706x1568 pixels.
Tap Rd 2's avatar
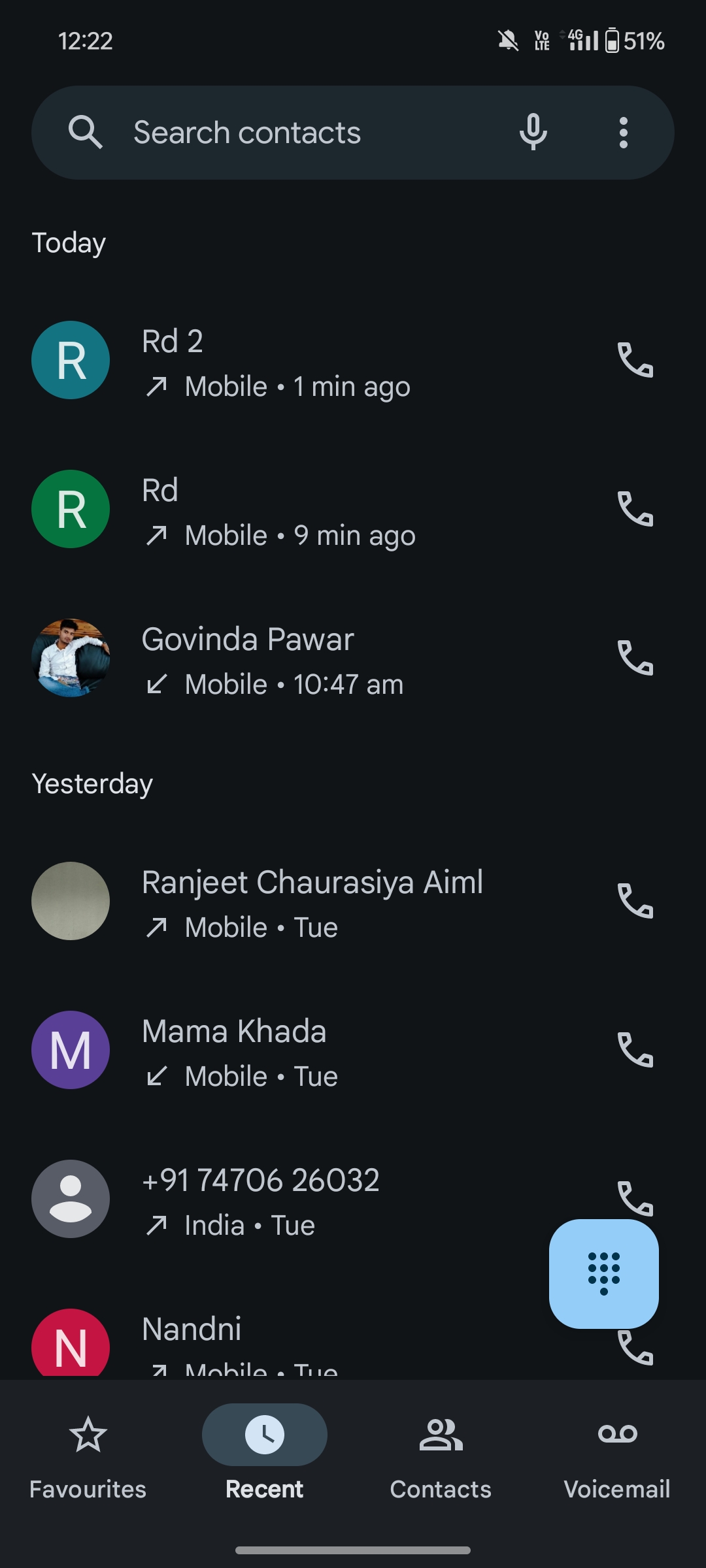click(71, 360)
